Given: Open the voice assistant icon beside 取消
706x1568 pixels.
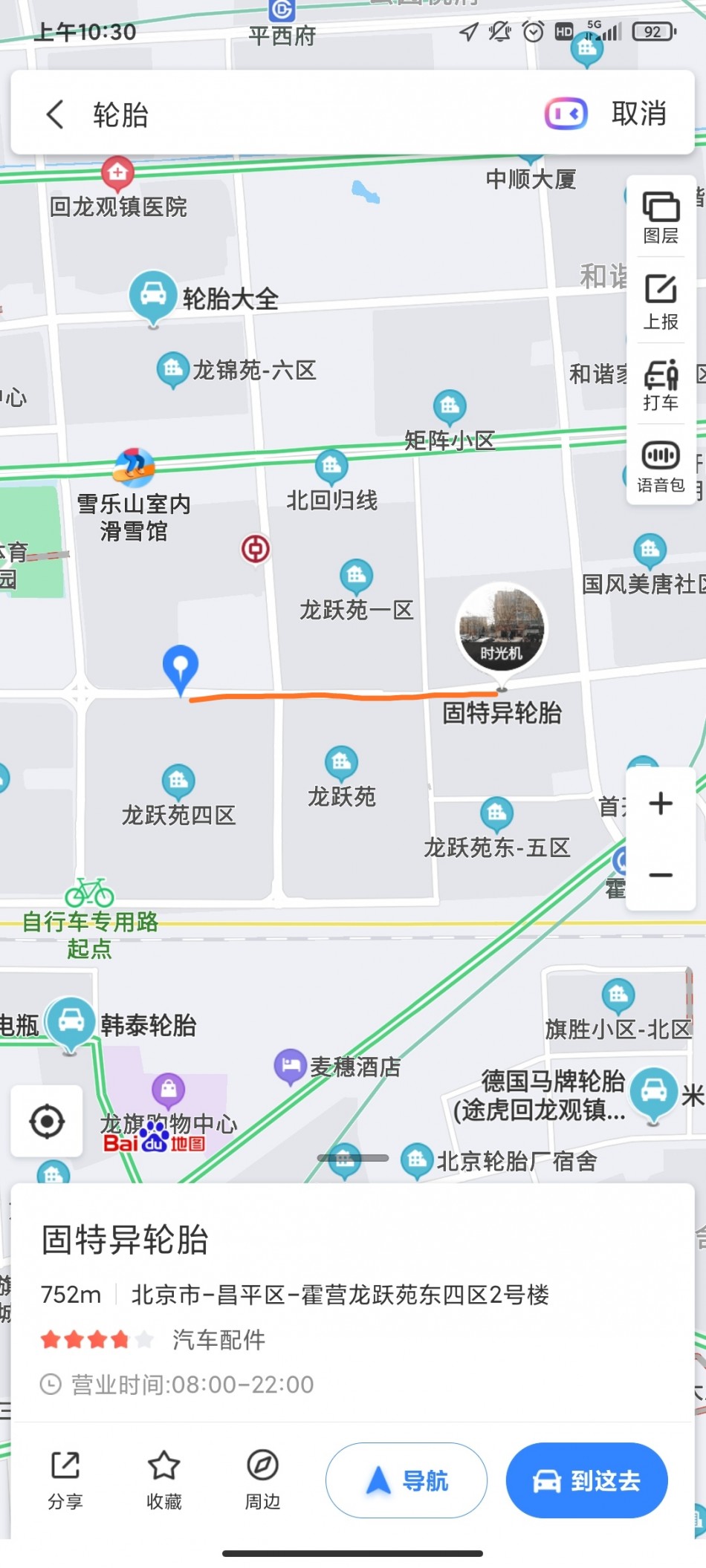Looking at the screenshot, I should 566,114.
